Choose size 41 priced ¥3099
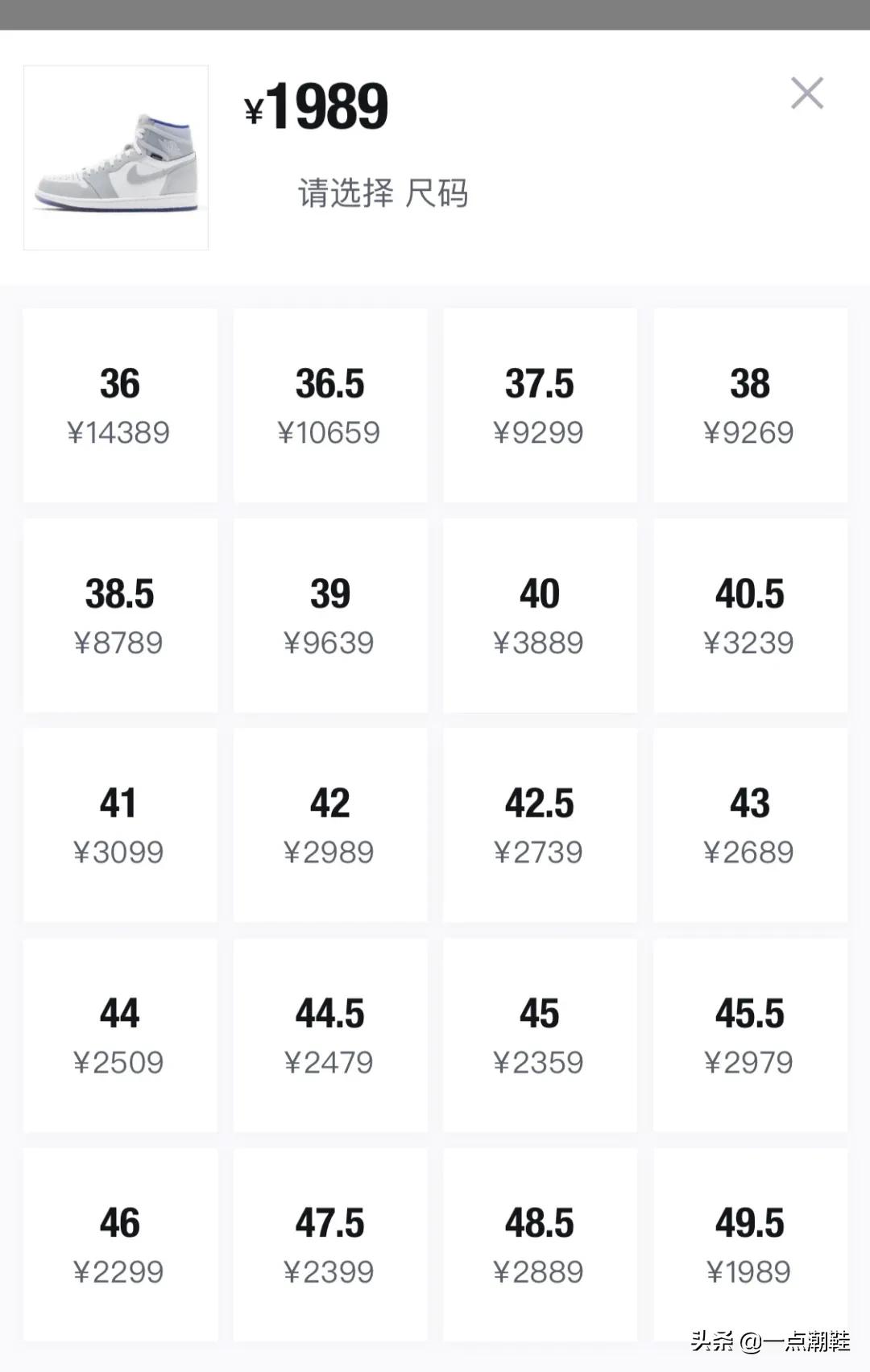Viewport: 870px width, 1372px height. pyautogui.click(x=120, y=825)
